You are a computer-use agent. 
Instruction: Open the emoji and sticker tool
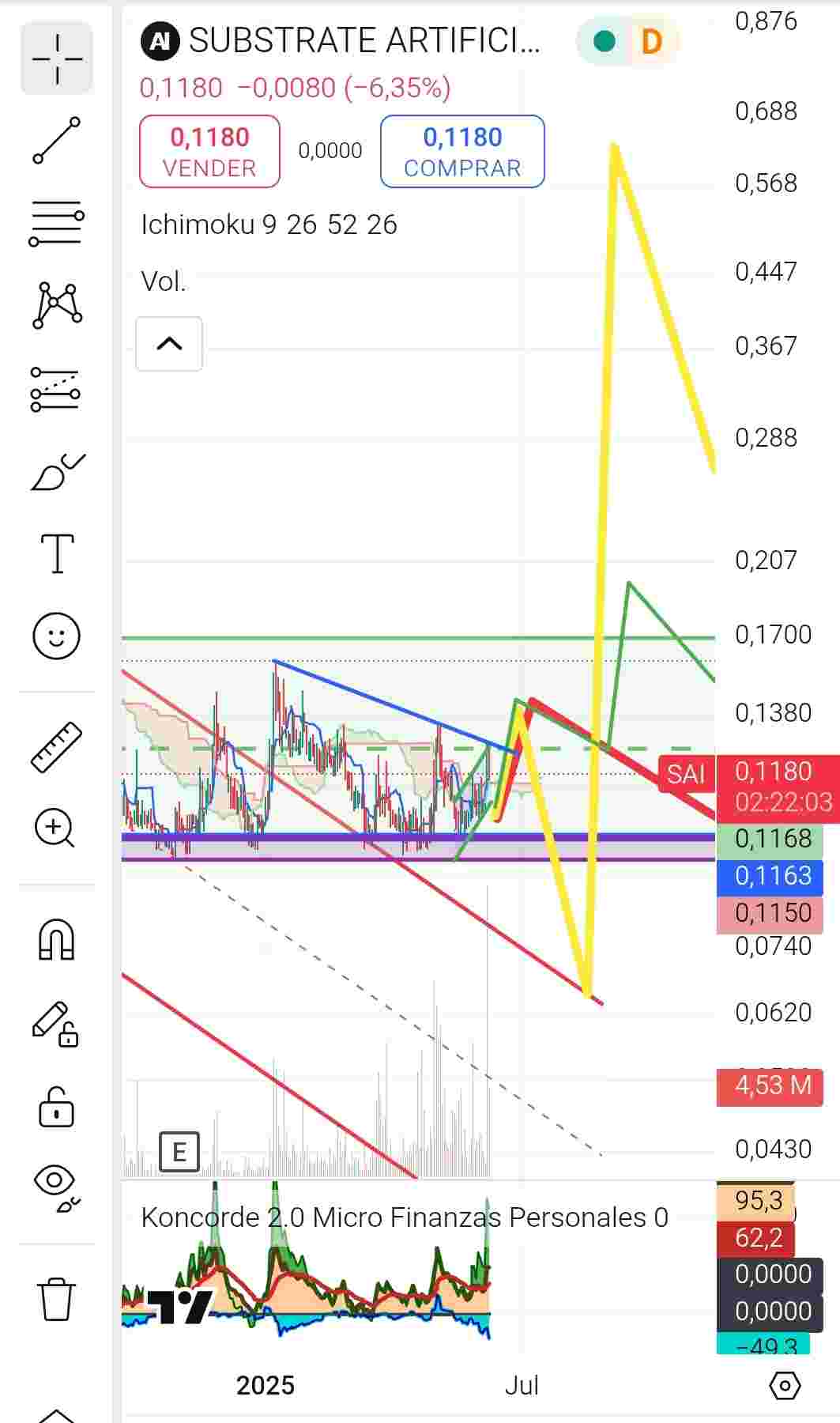click(57, 636)
